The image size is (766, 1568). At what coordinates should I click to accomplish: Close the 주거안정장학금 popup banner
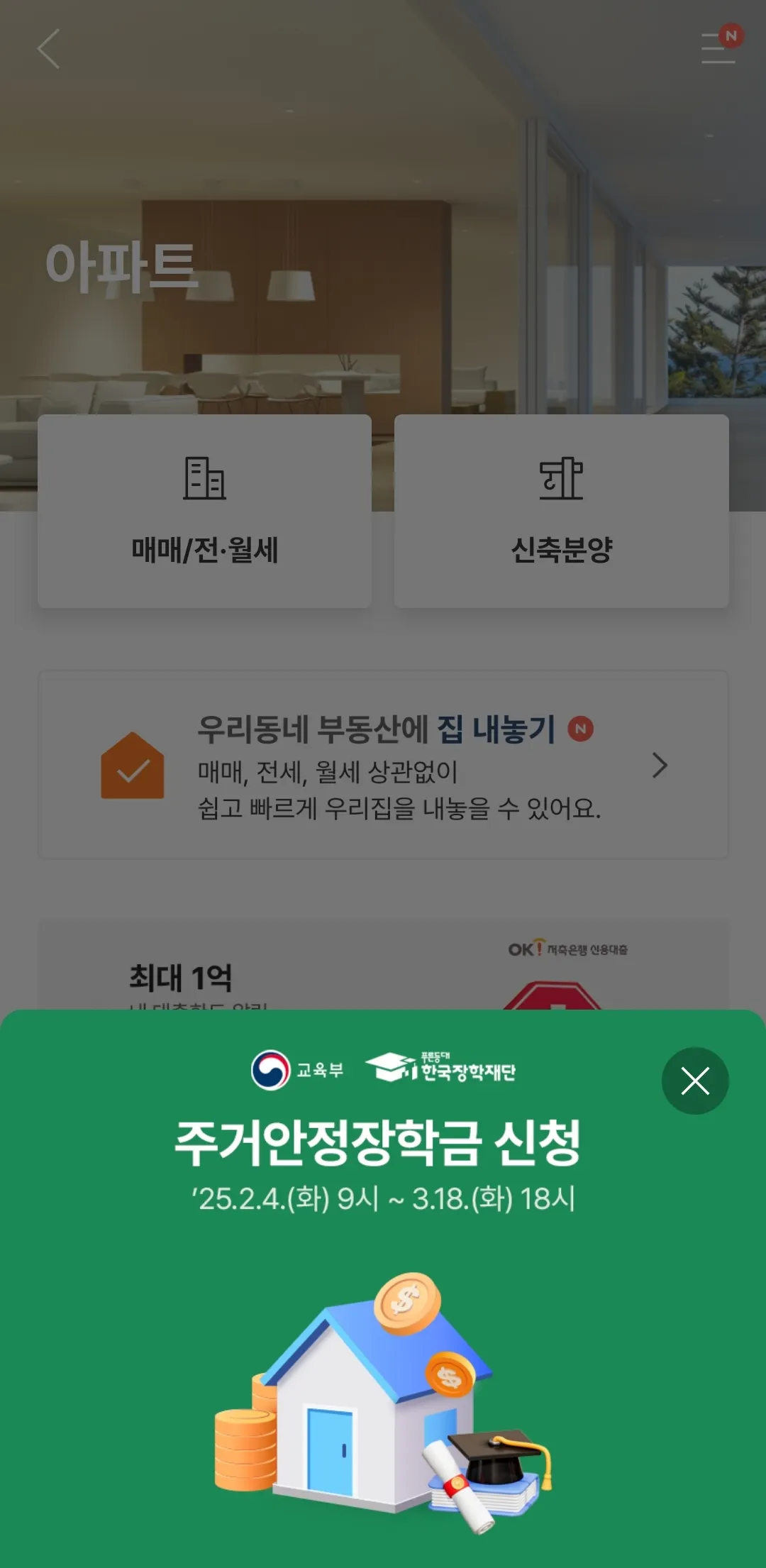694,1081
